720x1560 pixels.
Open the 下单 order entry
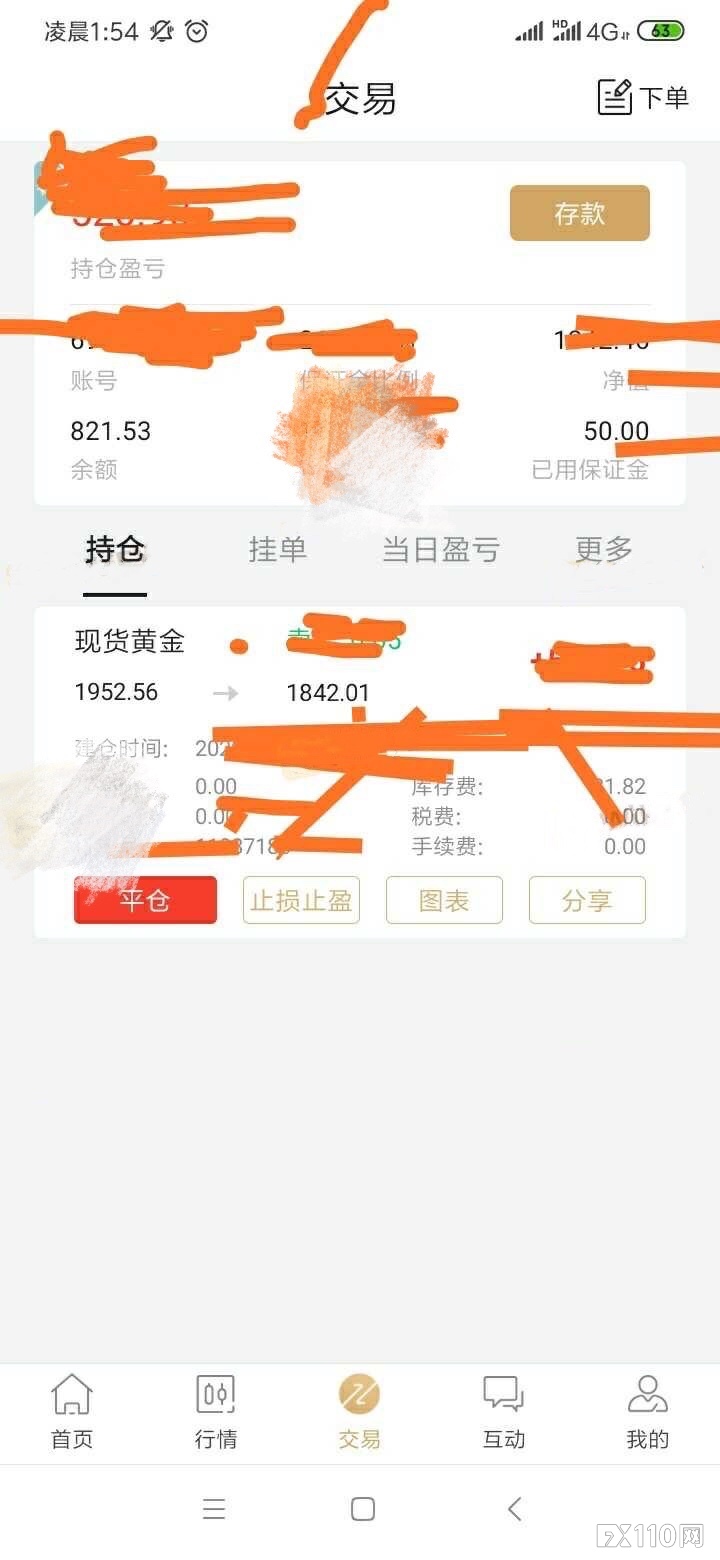[x=643, y=97]
